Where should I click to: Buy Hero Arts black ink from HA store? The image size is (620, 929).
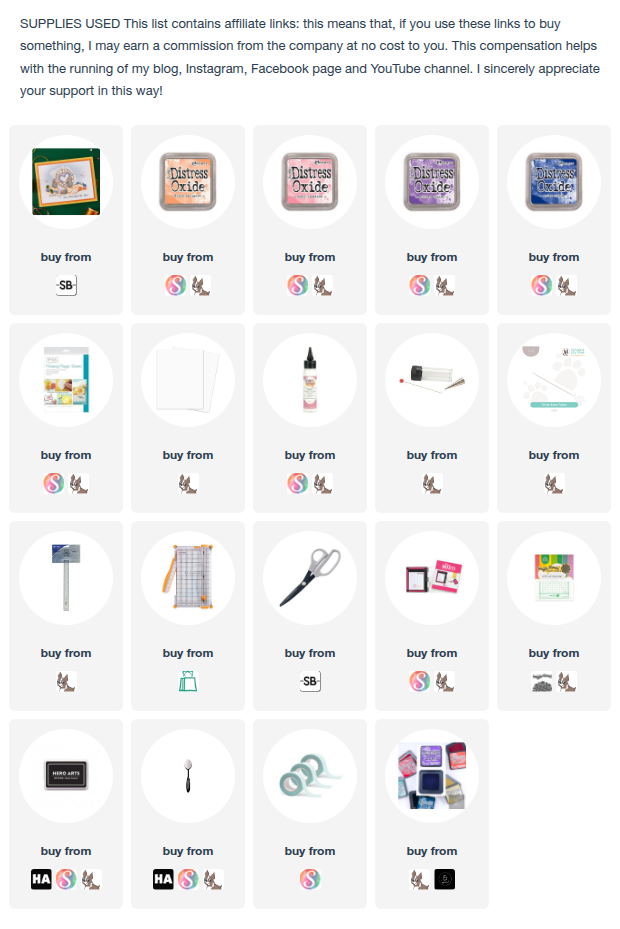click(x=42, y=880)
